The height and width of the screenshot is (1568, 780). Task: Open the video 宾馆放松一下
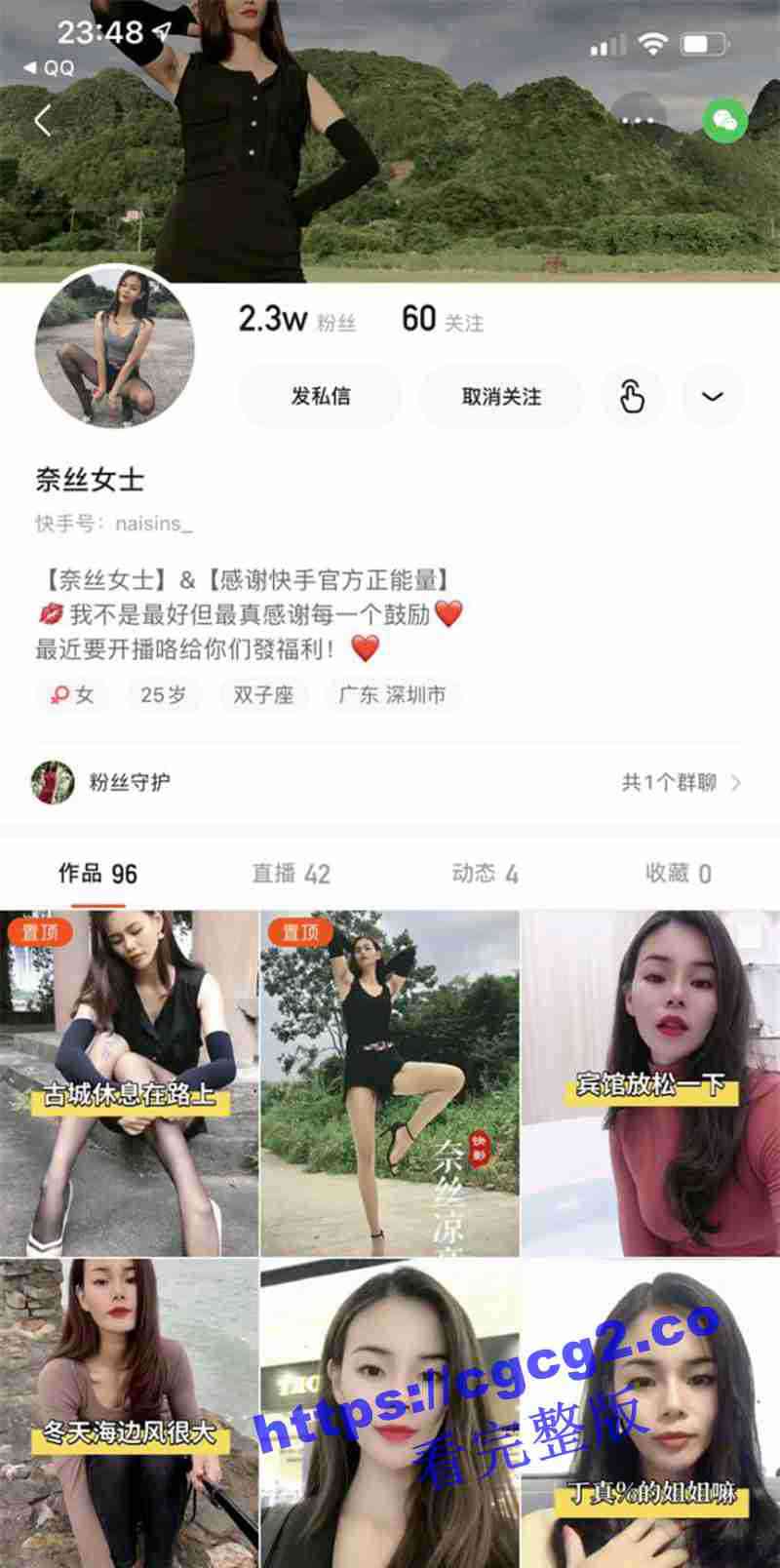click(x=650, y=1082)
